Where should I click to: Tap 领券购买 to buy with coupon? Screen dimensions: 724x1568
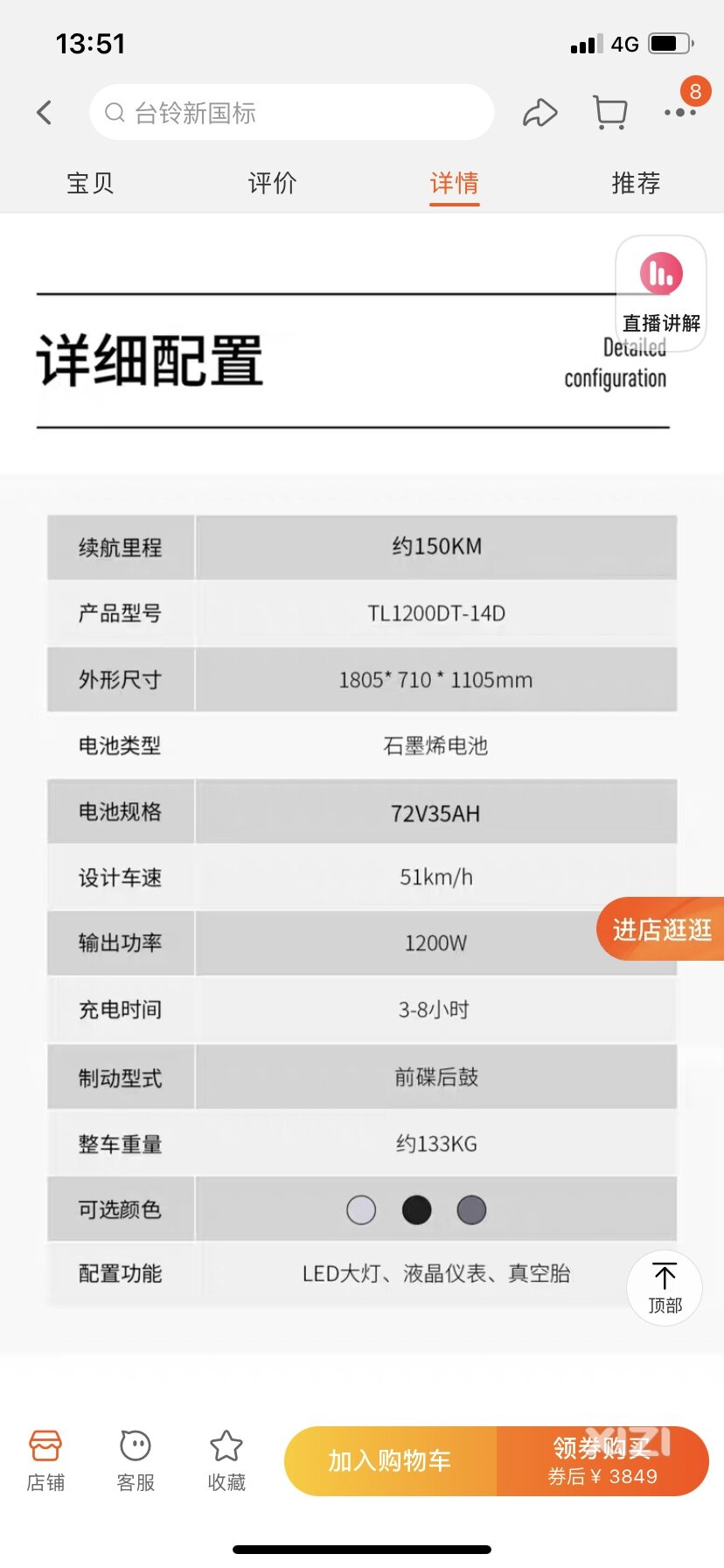tap(602, 1460)
